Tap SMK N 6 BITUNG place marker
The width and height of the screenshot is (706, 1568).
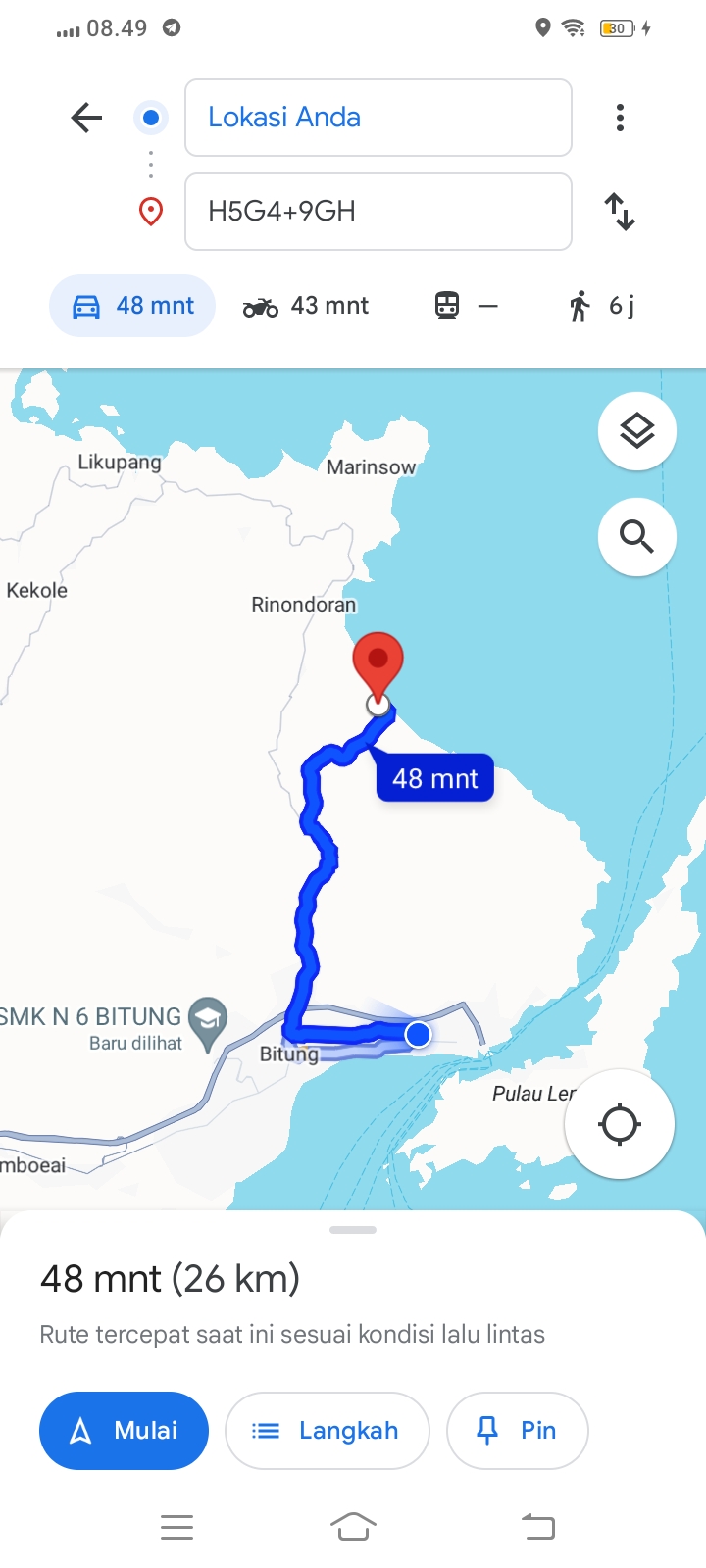pos(208,1021)
